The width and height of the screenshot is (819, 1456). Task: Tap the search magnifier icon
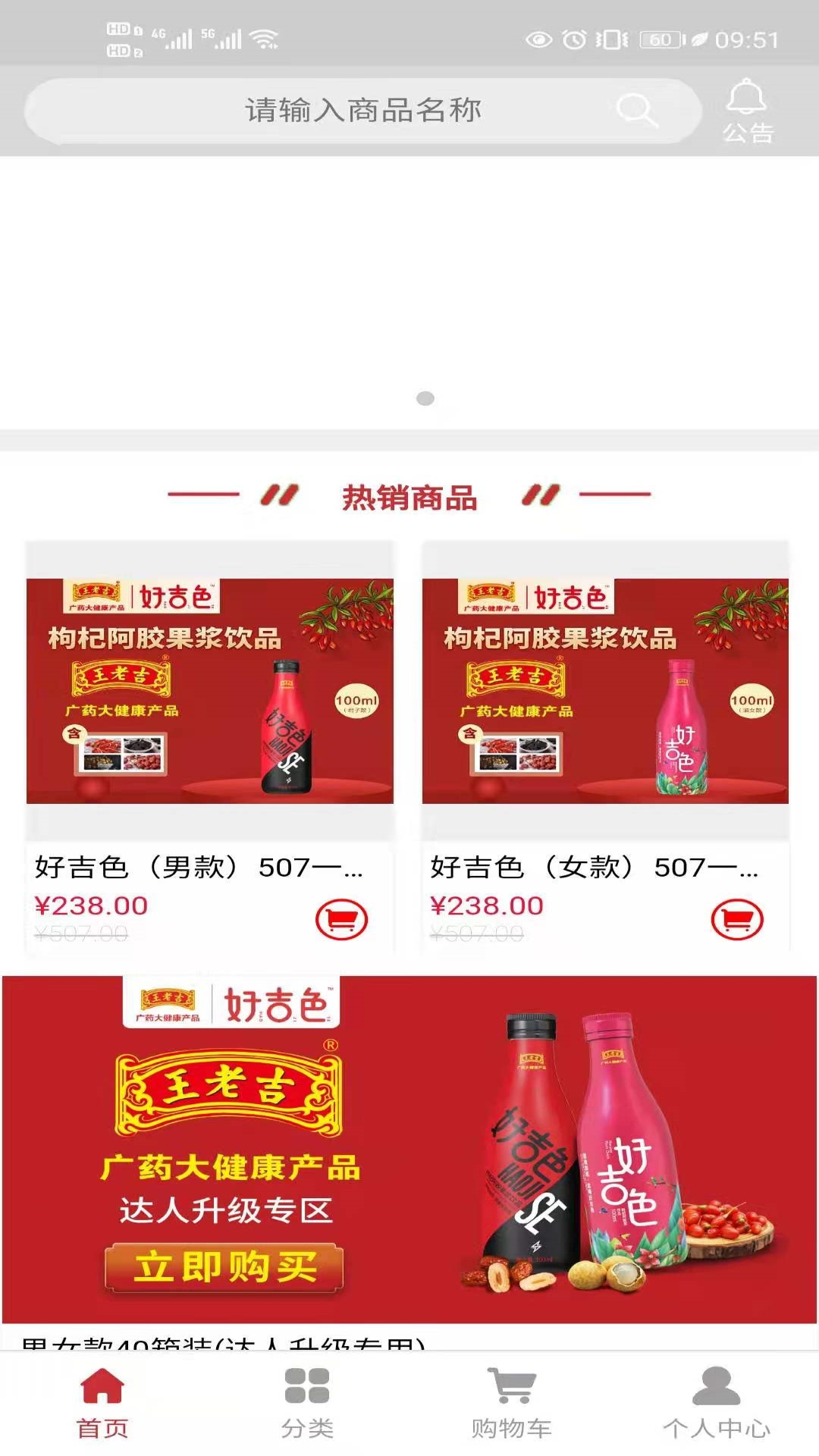[x=637, y=110]
